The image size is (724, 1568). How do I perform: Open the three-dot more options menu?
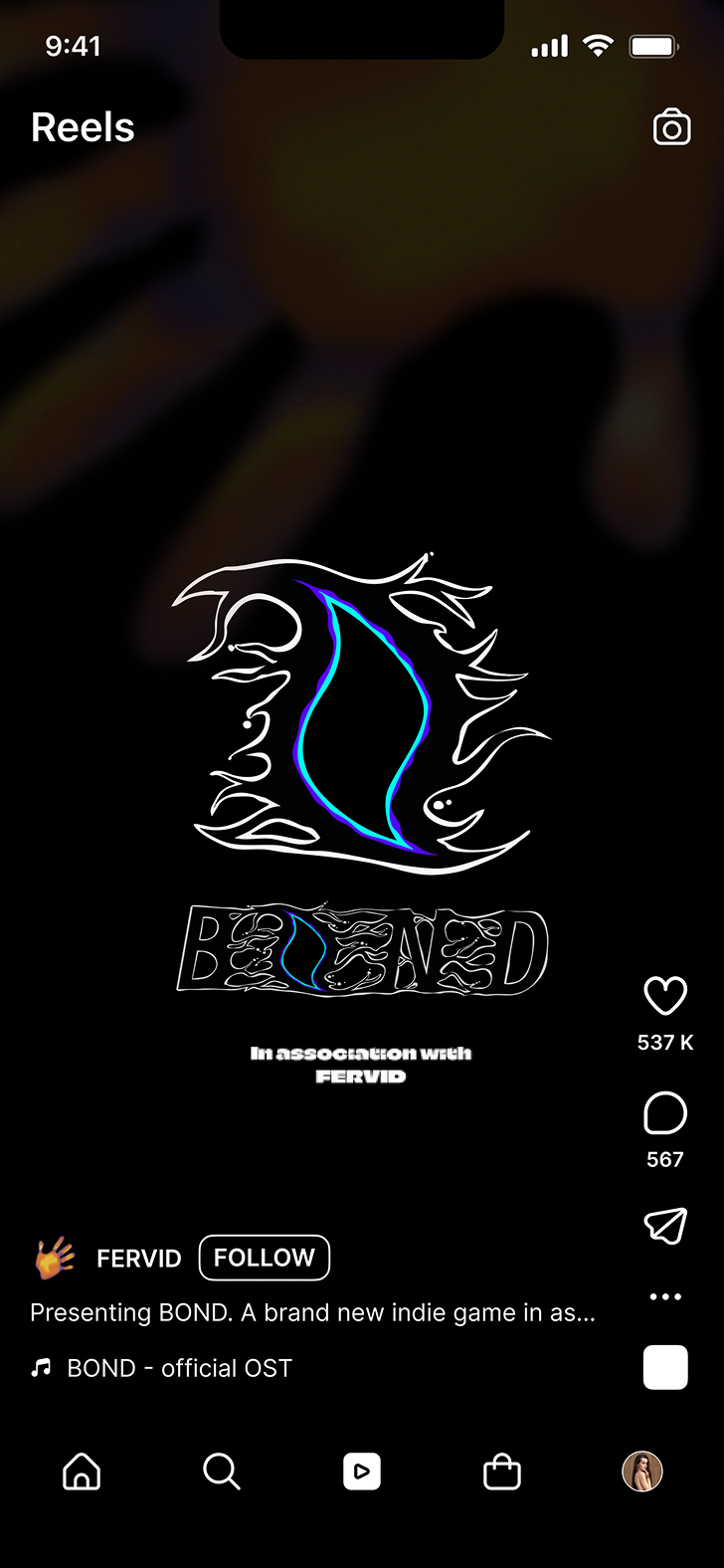665,1296
